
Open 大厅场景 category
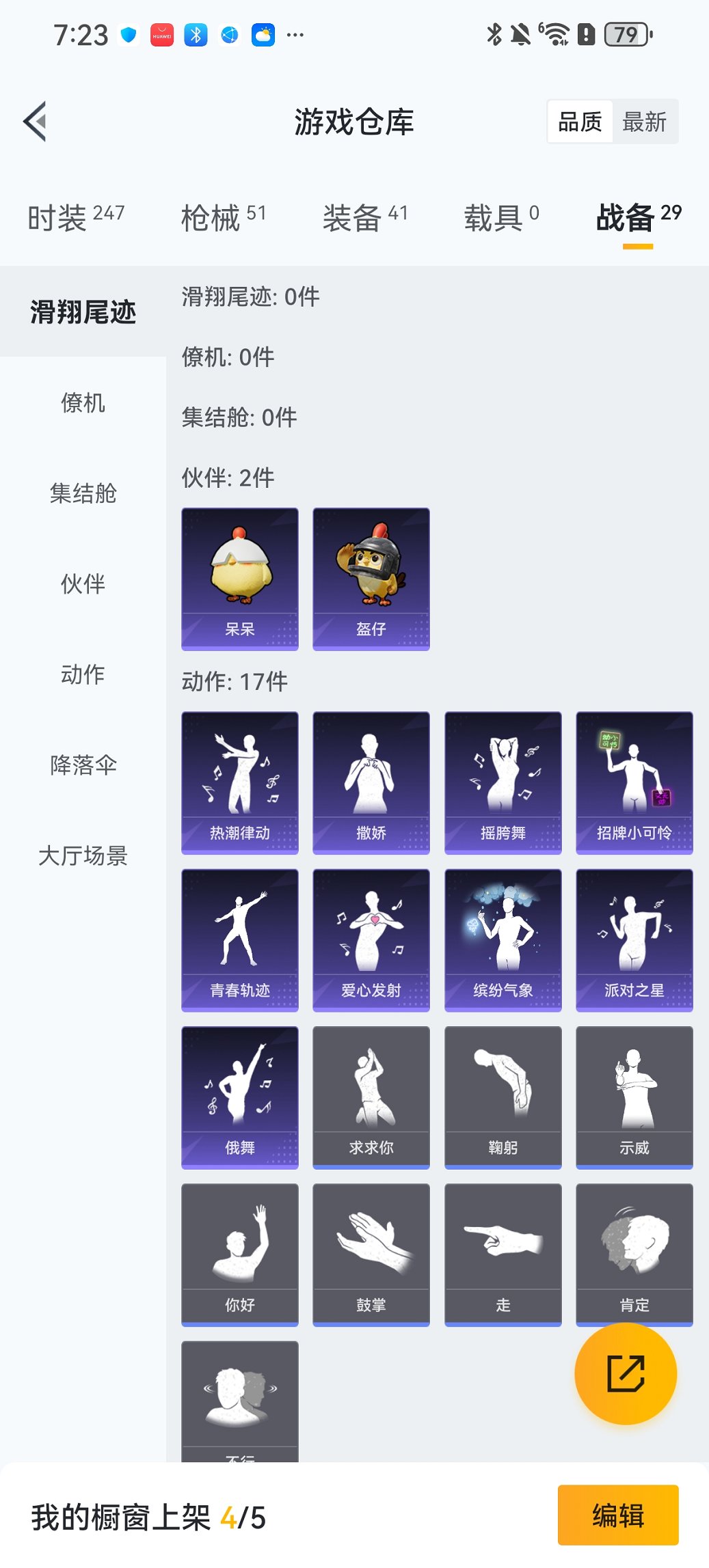(83, 855)
